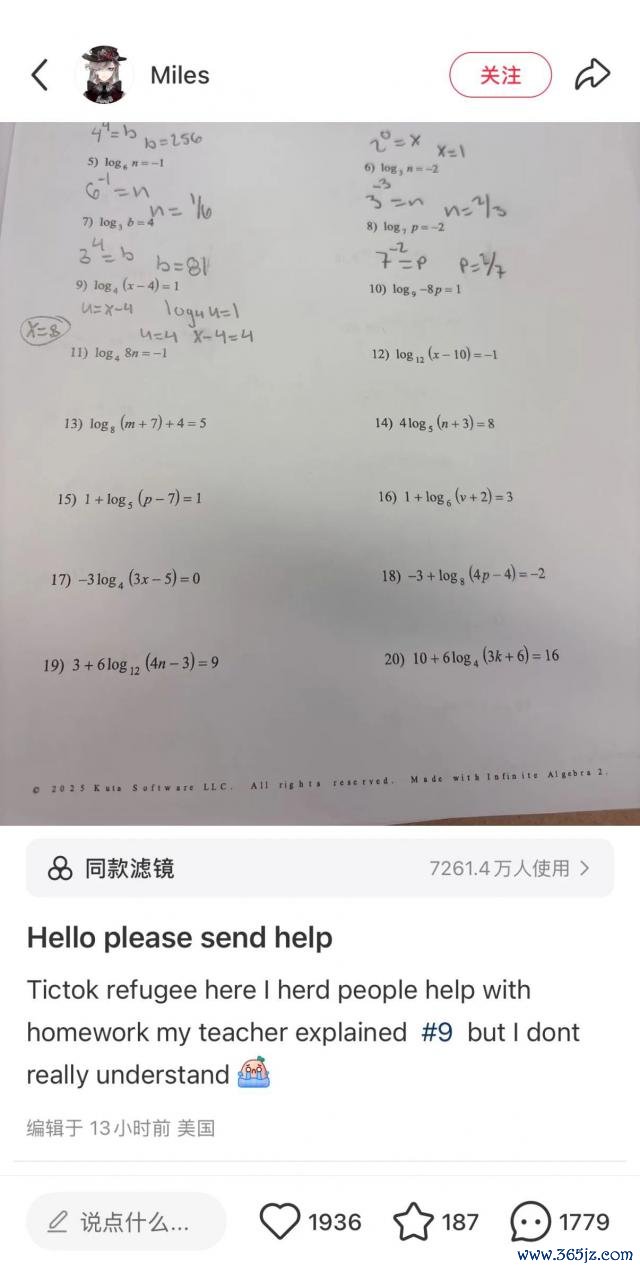Open Miles' profile avatar
640x1270 pixels.
coord(103,75)
